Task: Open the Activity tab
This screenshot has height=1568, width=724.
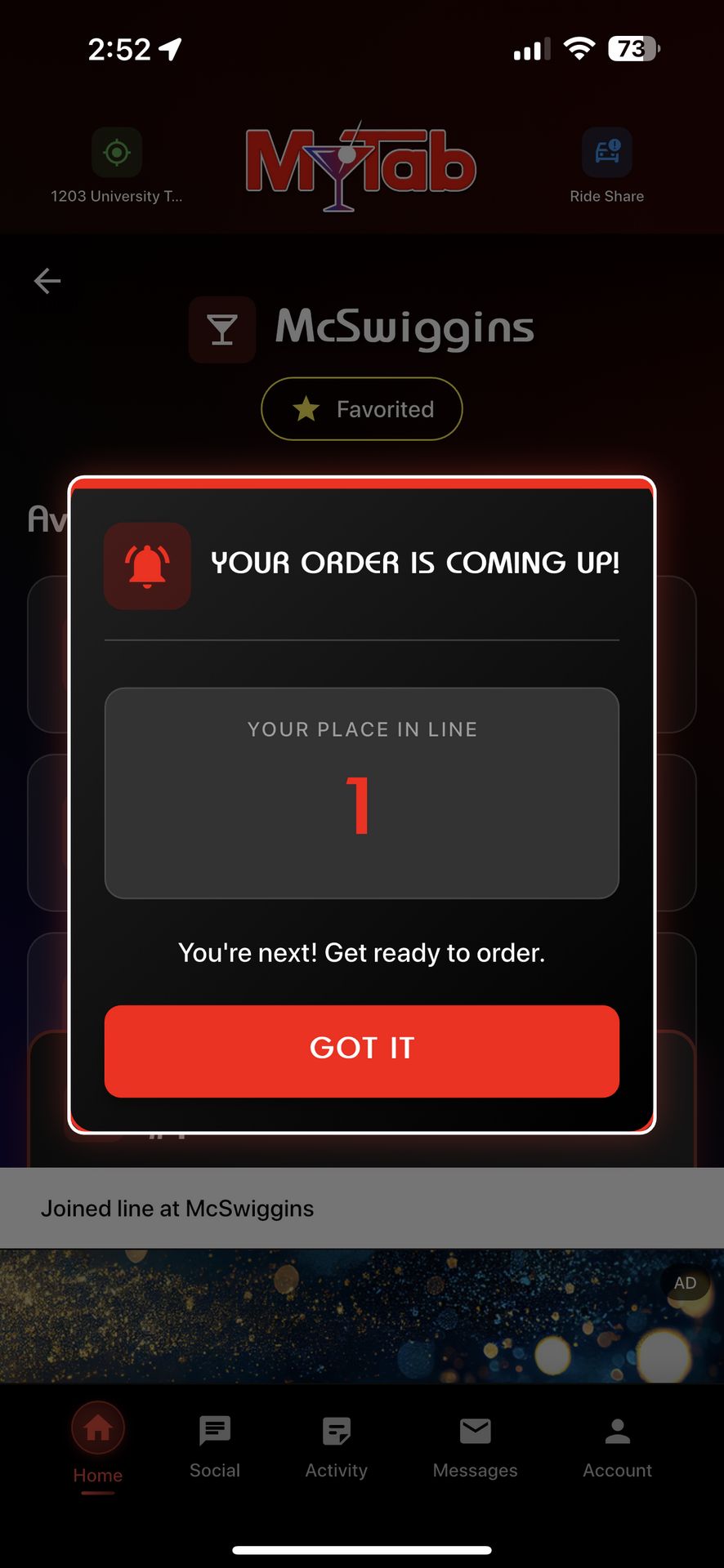Action: point(336,1446)
